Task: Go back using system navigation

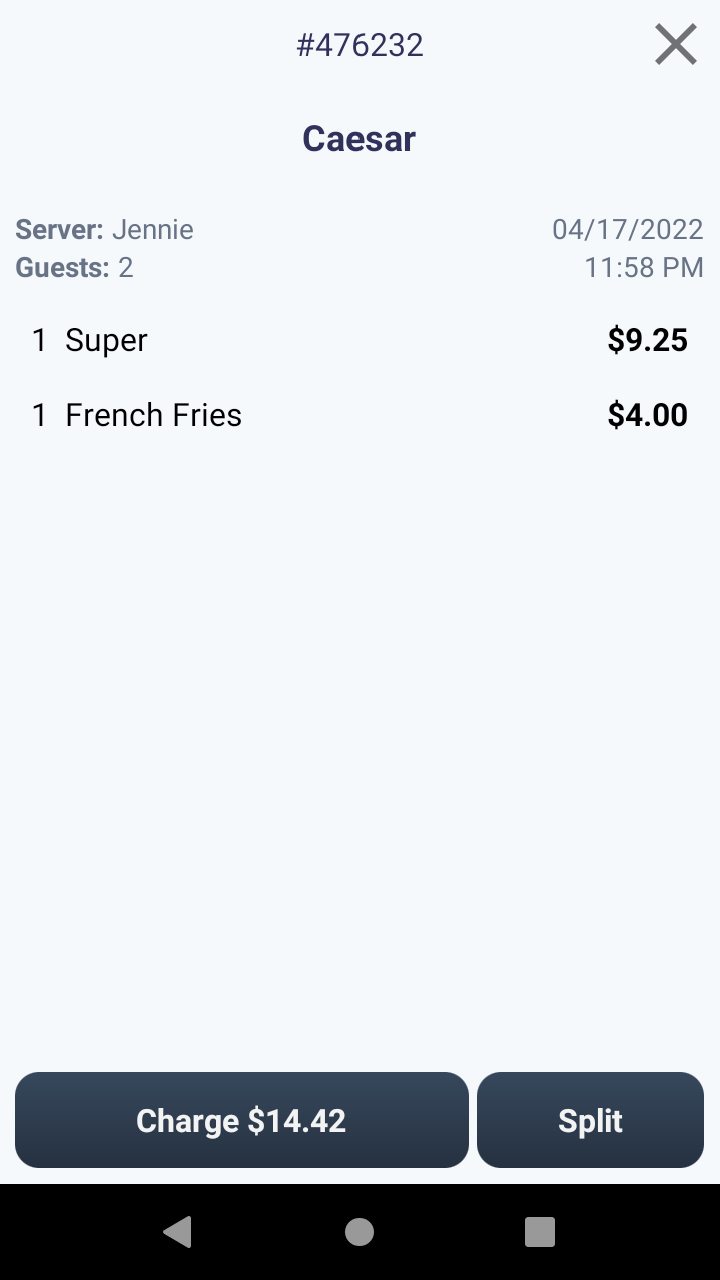Action: click(x=178, y=1232)
